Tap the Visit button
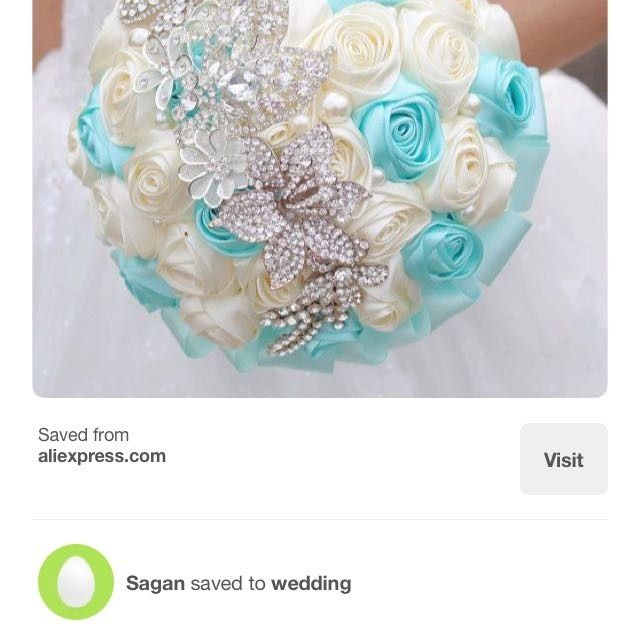 pos(563,459)
